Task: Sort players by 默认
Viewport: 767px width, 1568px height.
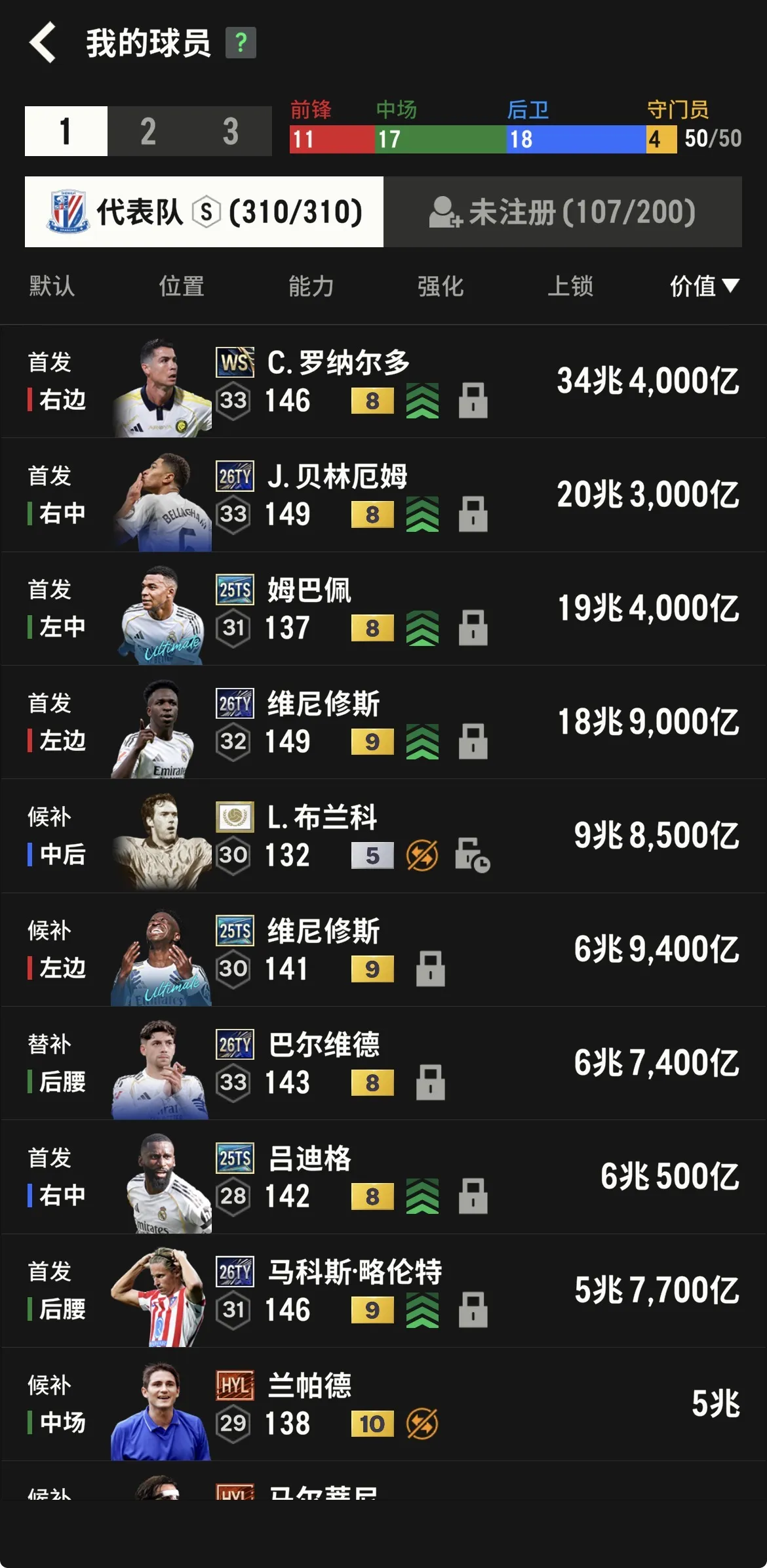Action: pyautogui.click(x=52, y=286)
